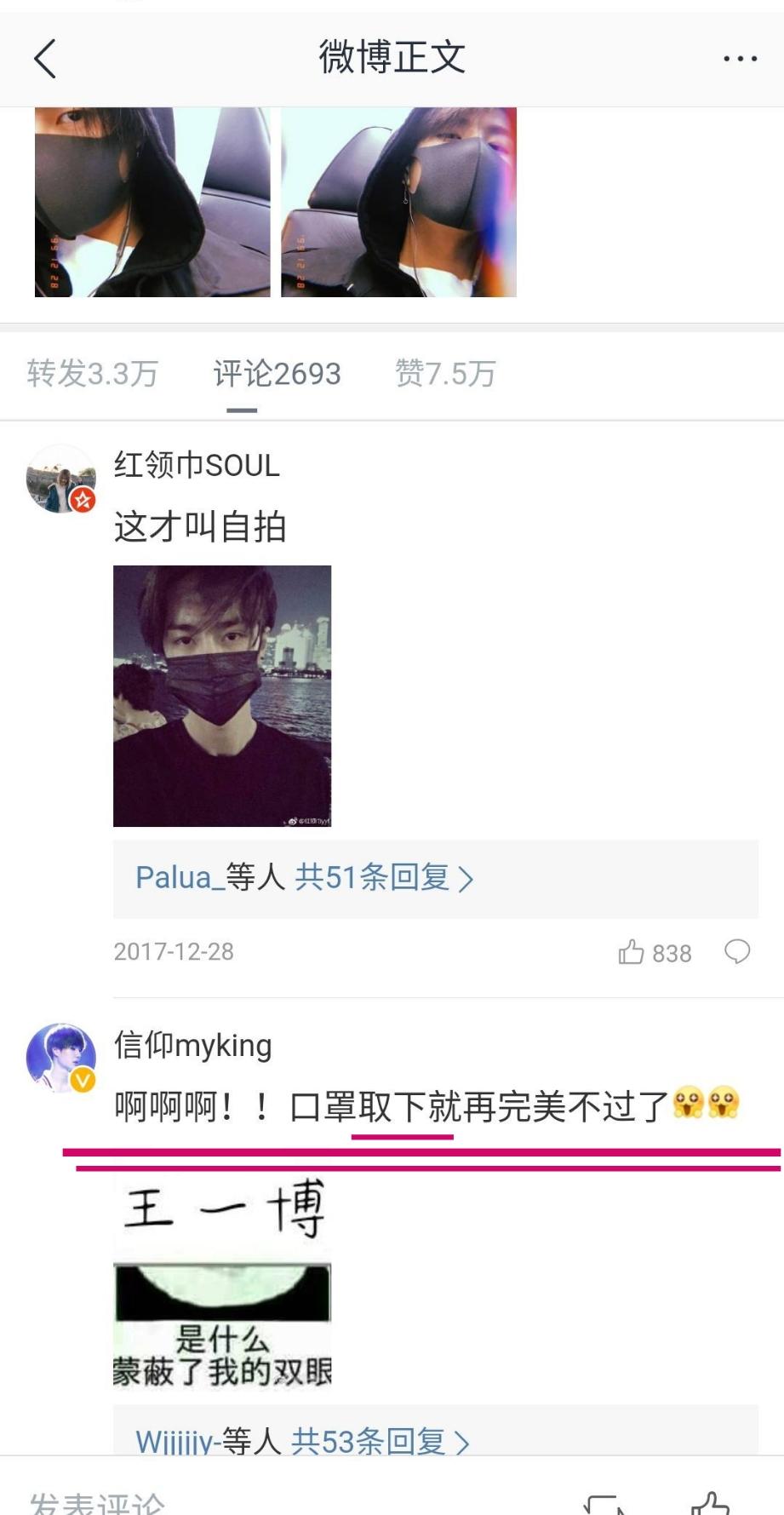View the photo in 红领巾SOUL's comment
784x1515 pixels.
pyautogui.click(x=222, y=696)
